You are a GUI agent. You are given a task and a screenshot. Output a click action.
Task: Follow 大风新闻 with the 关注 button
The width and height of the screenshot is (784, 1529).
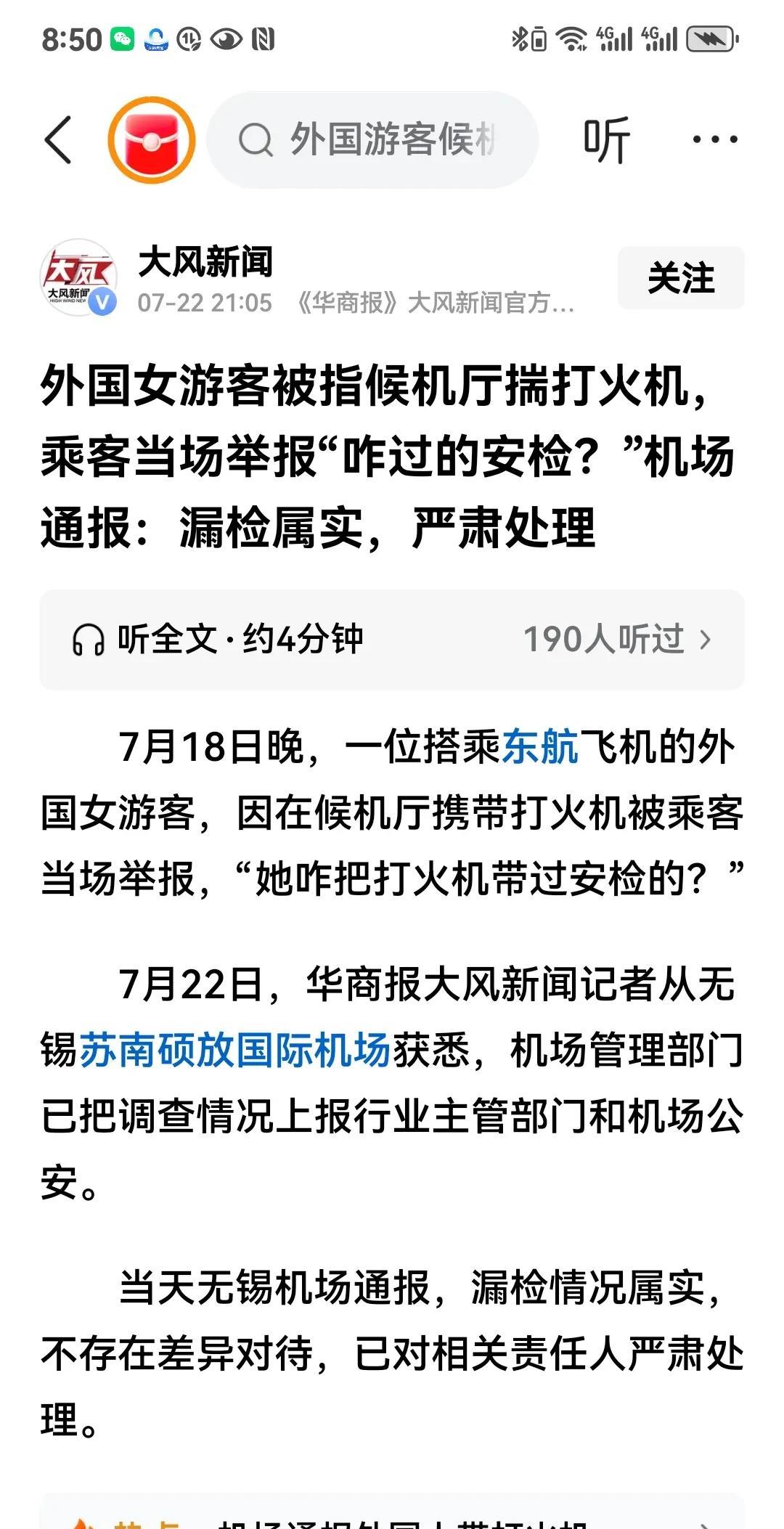coord(681,278)
